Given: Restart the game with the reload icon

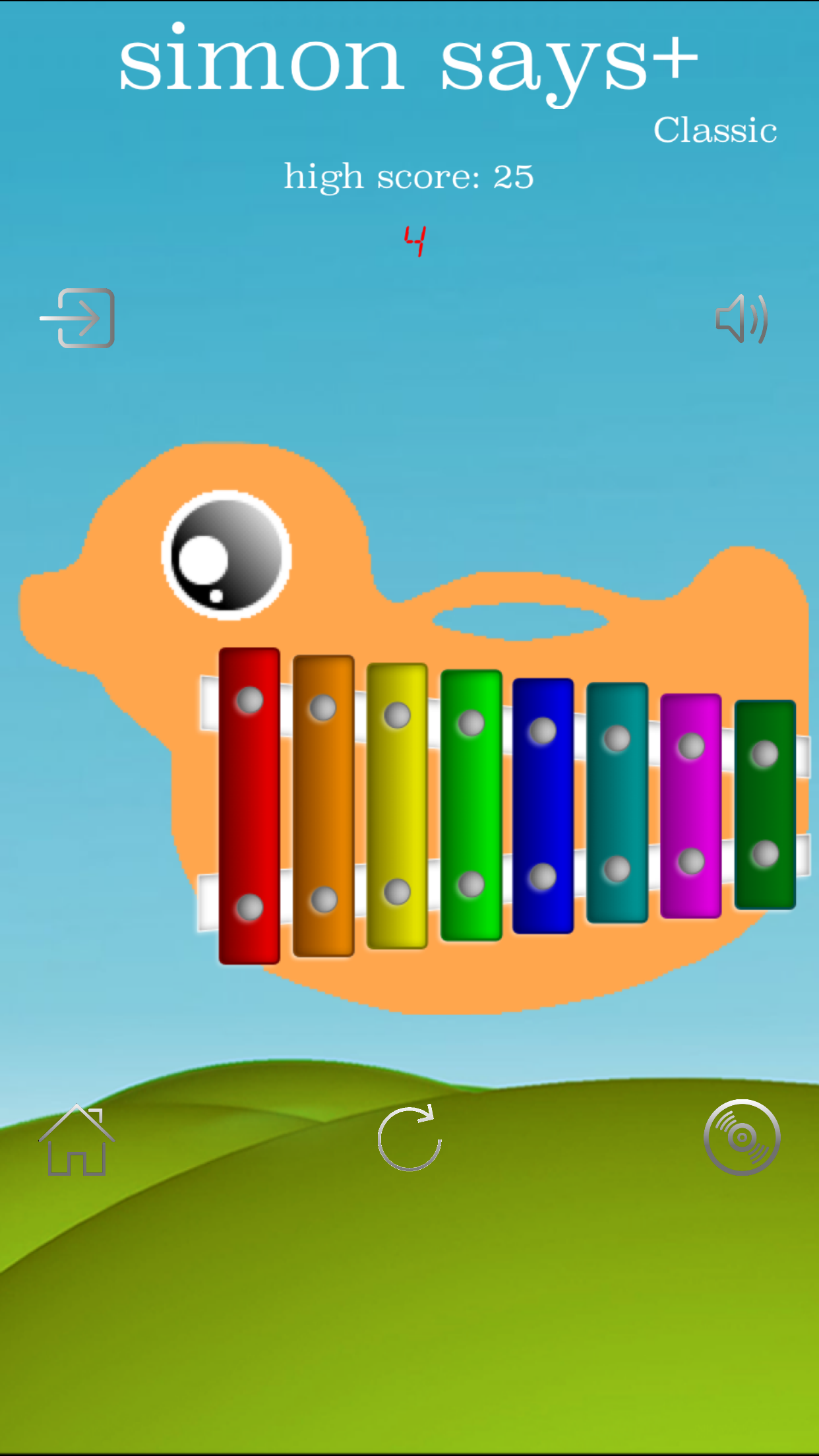Looking at the screenshot, I should click(x=409, y=1138).
